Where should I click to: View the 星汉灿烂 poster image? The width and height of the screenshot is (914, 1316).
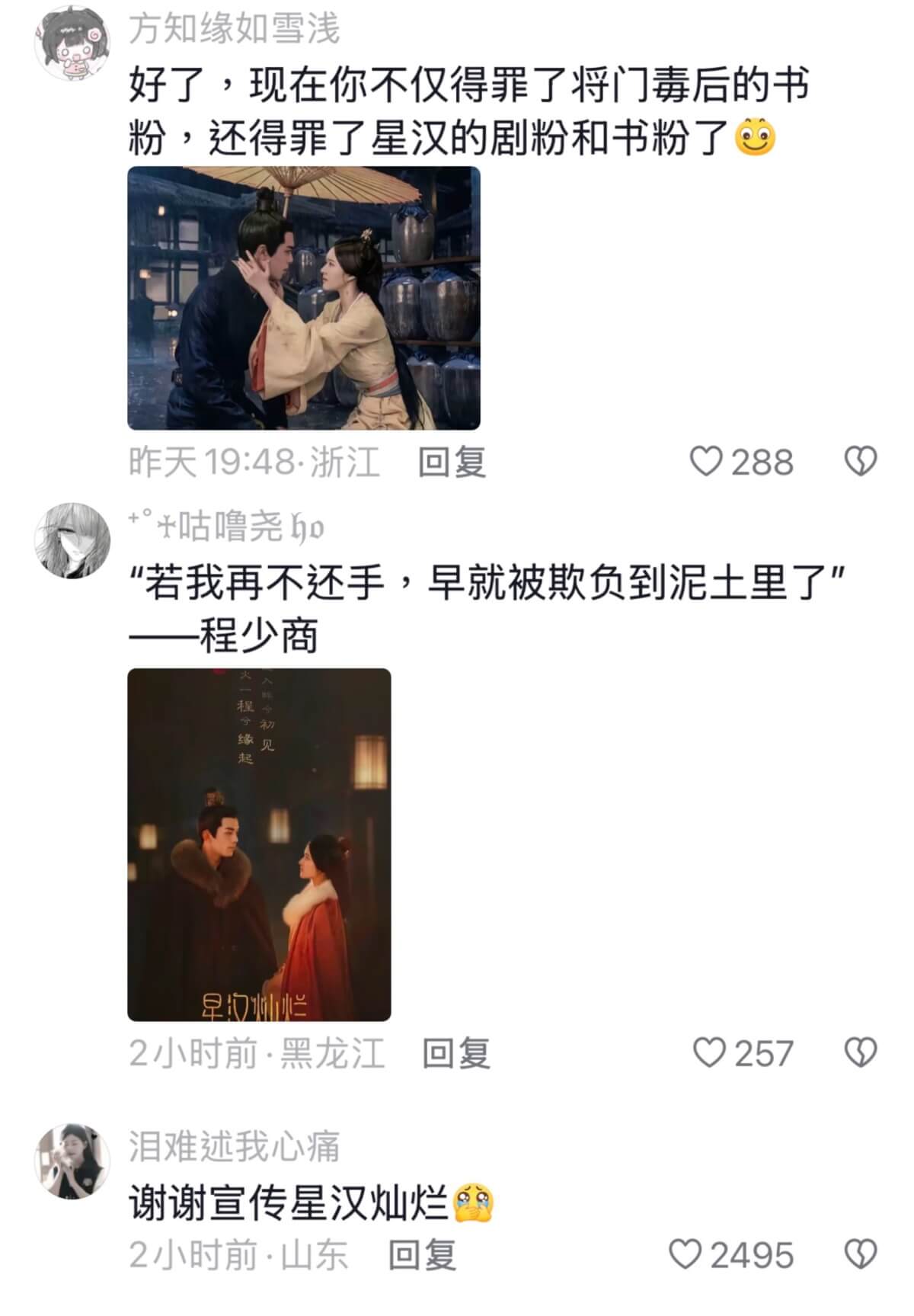coord(259,844)
